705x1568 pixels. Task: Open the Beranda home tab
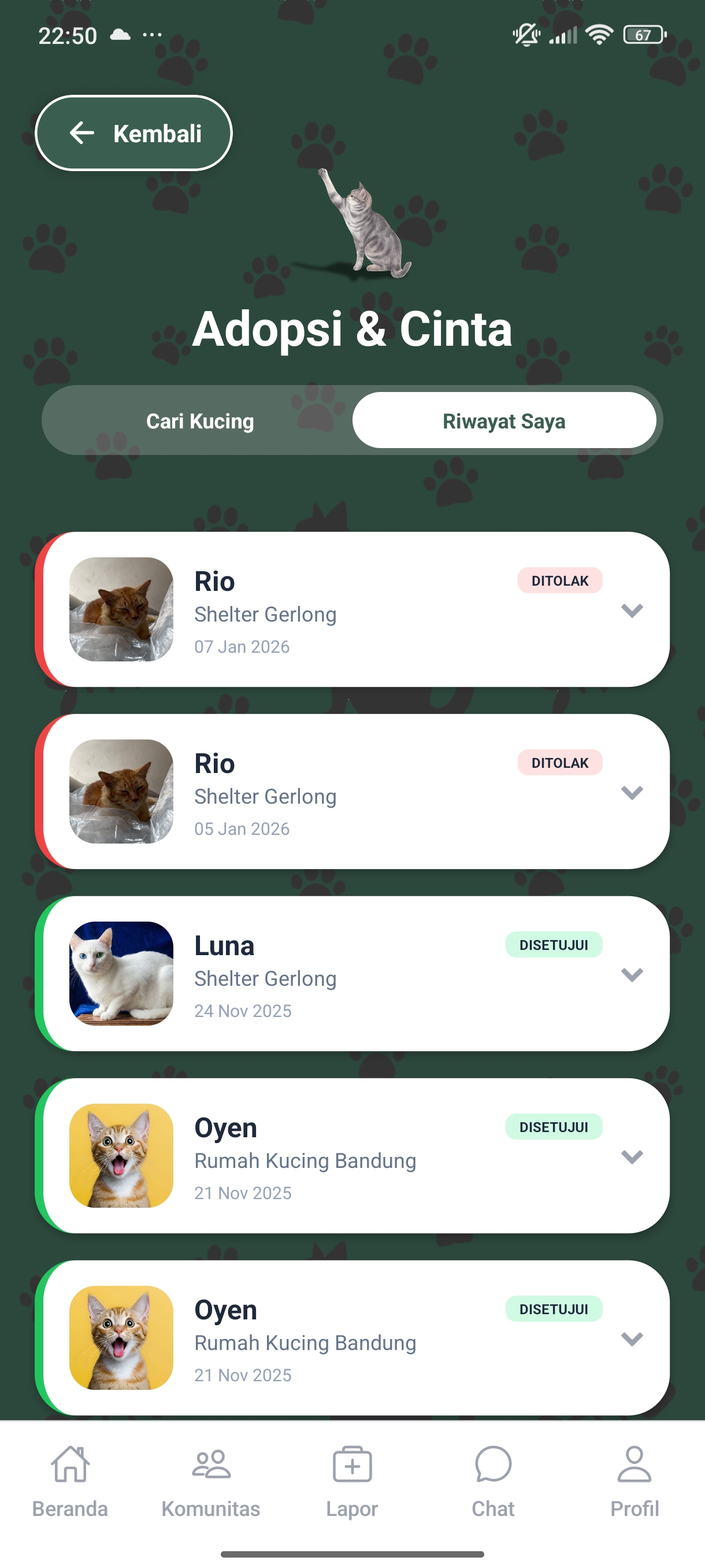coord(70,1482)
